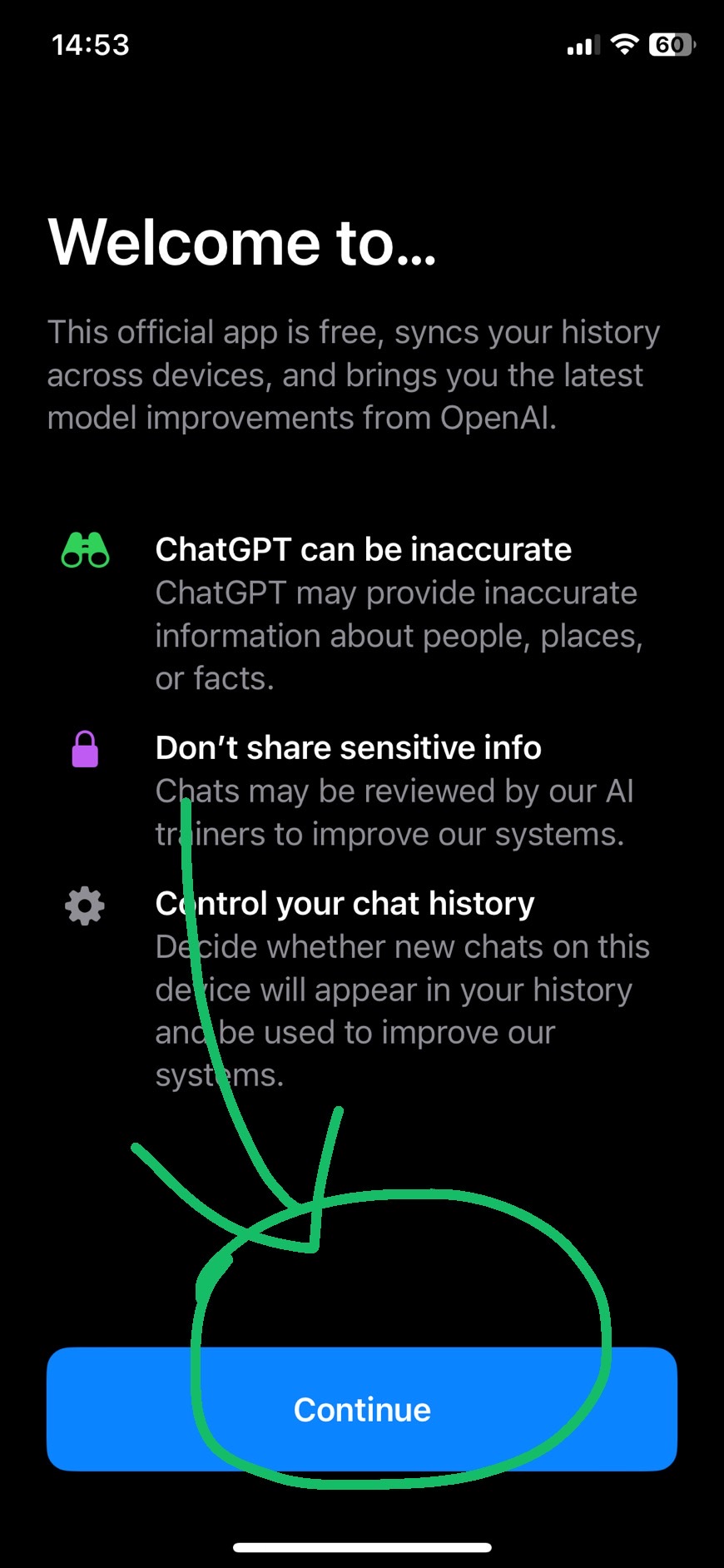724x1568 pixels.
Task: Click the app description paragraph about syncing history
Action: pyautogui.click(x=354, y=375)
